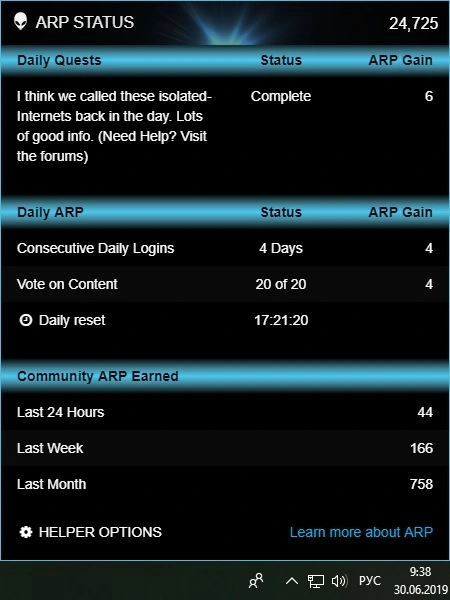
Task: Follow the Learn more about ARP link
Action: coord(361,532)
